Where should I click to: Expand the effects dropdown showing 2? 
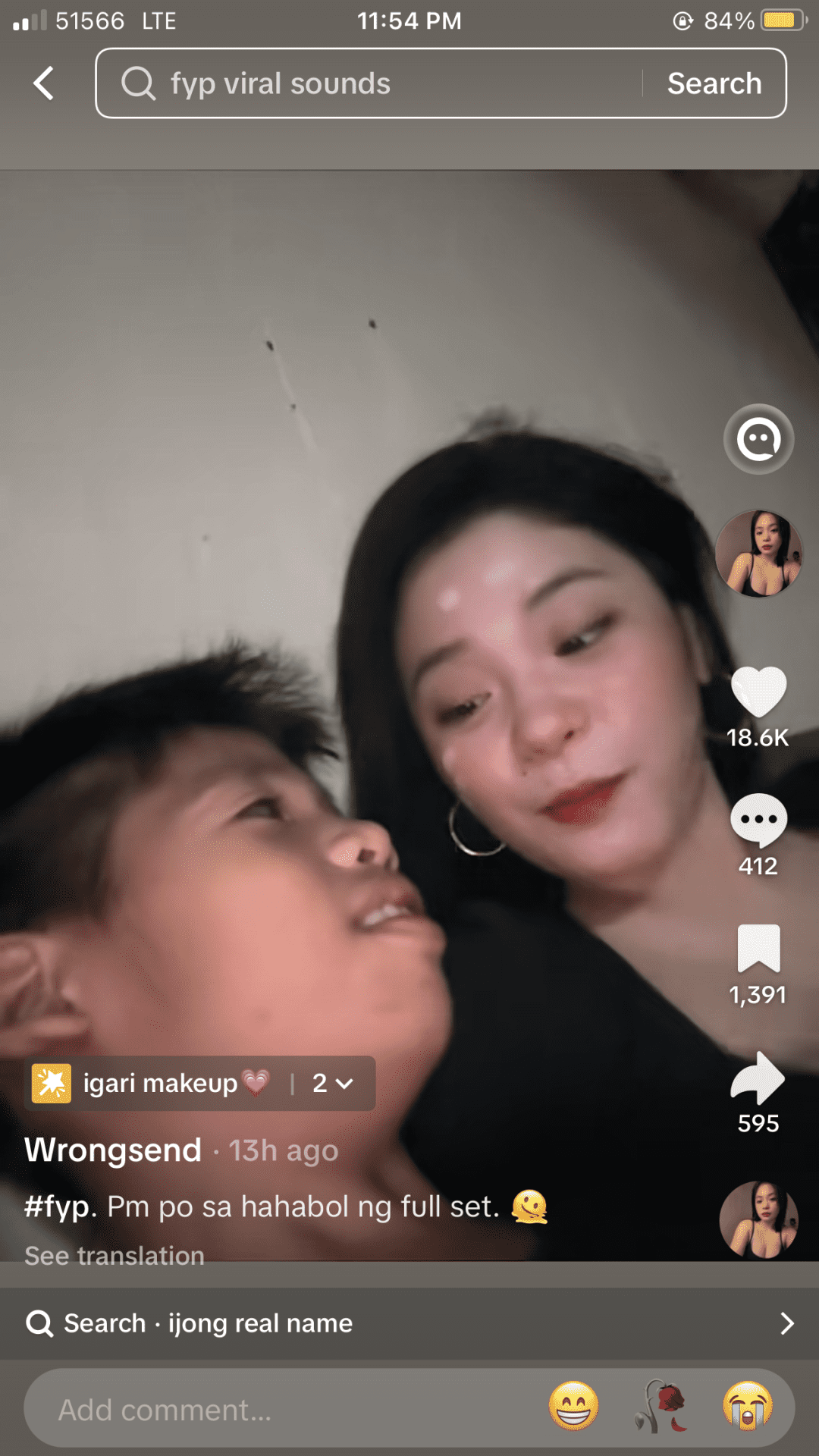pyautogui.click(x=332, y=1084)
